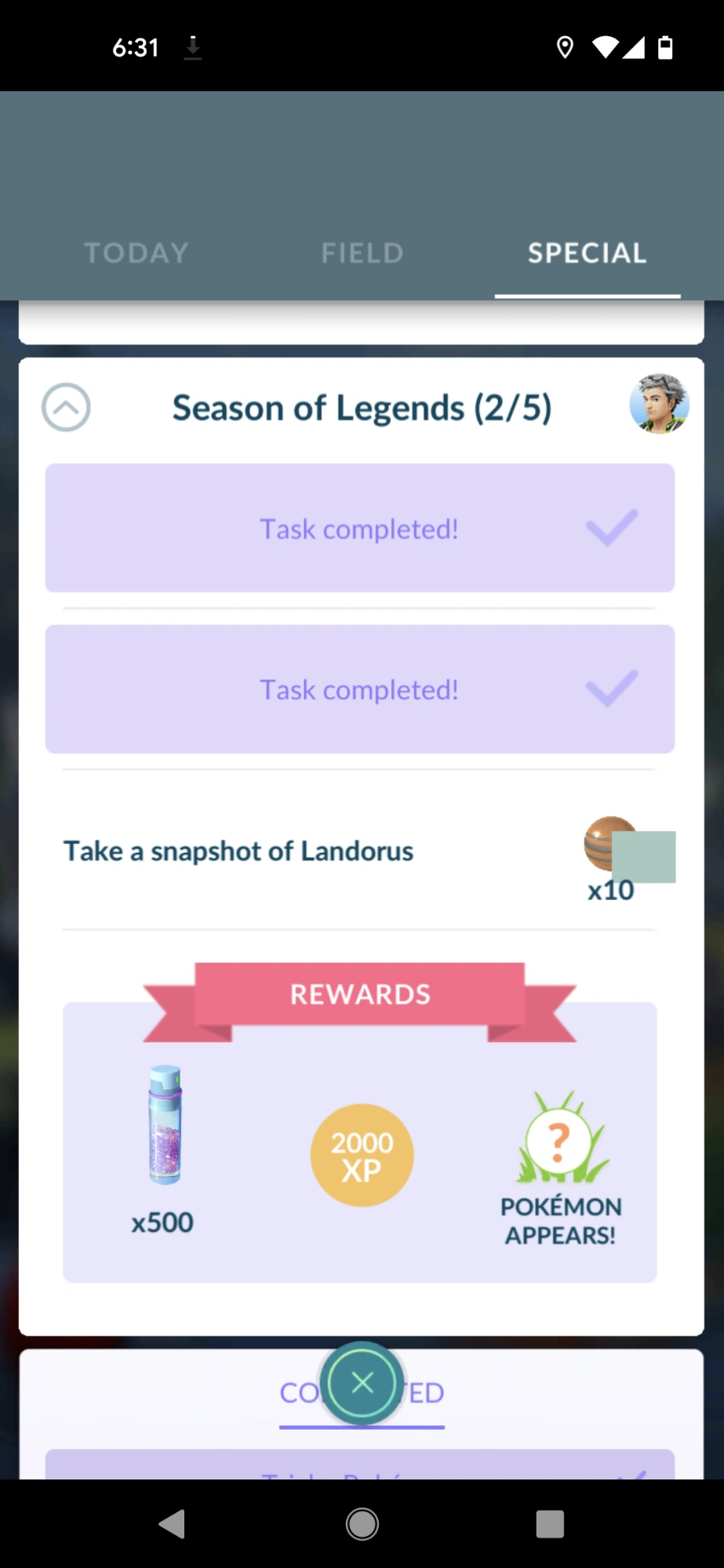Select the Poké Ball x10 reward icon
Image resolution: width=724 pixels, height=1568 pixels.
click(609, 848)
